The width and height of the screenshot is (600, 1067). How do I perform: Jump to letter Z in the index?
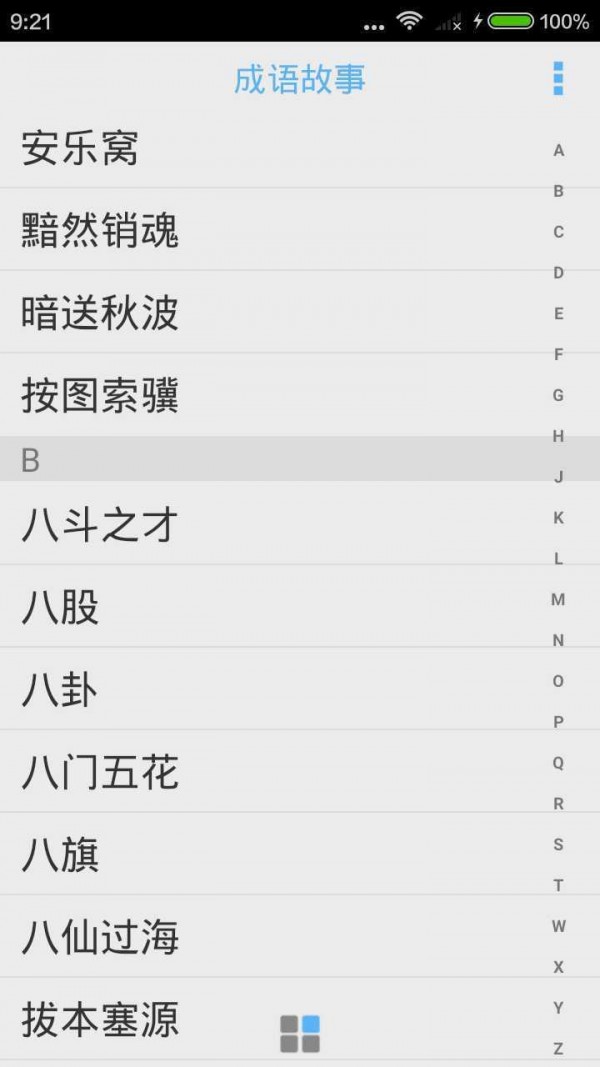point(558,1049)
